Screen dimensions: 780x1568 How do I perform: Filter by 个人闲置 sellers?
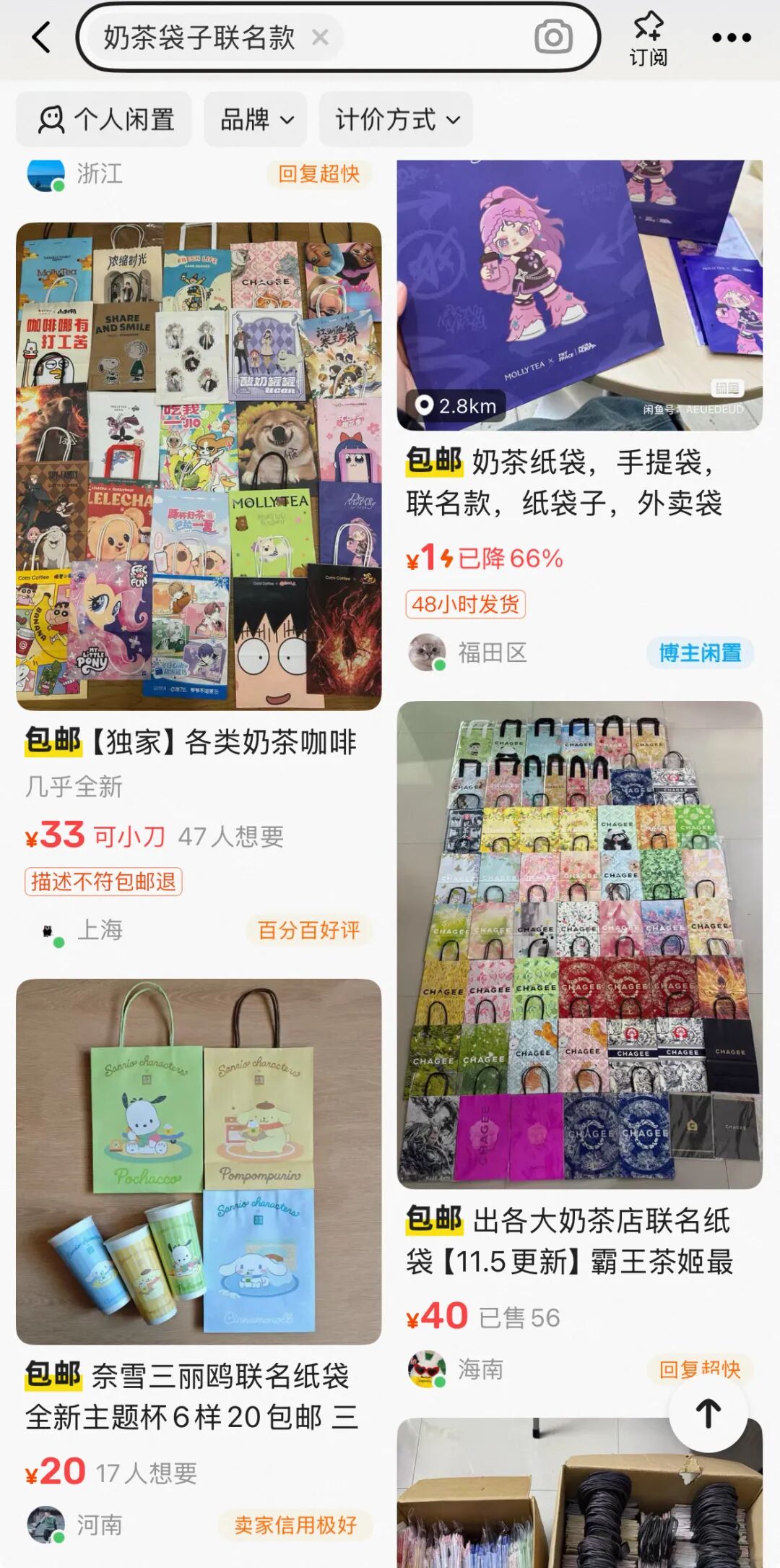pyautogui.click(x=105, y=119)
